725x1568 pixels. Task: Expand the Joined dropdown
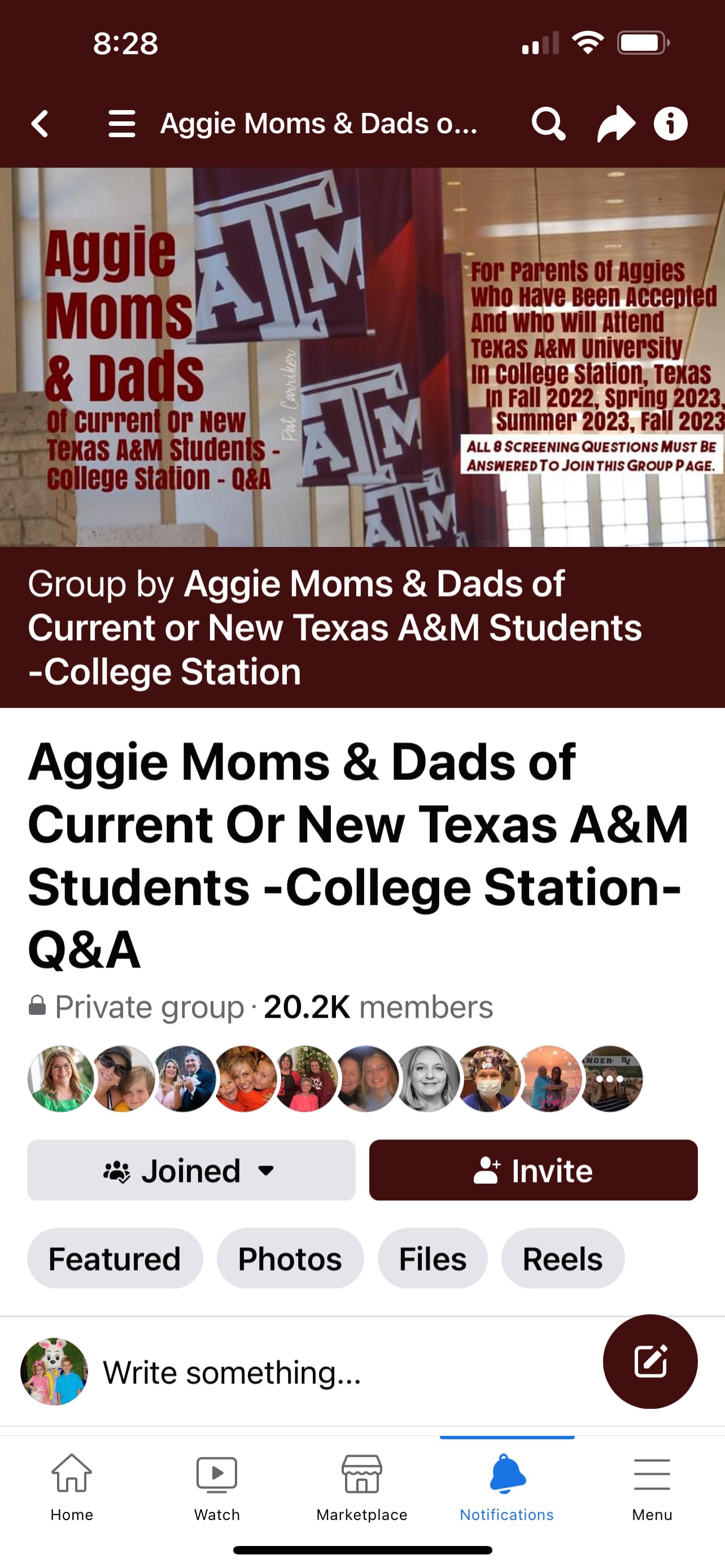click(191, 1170)
